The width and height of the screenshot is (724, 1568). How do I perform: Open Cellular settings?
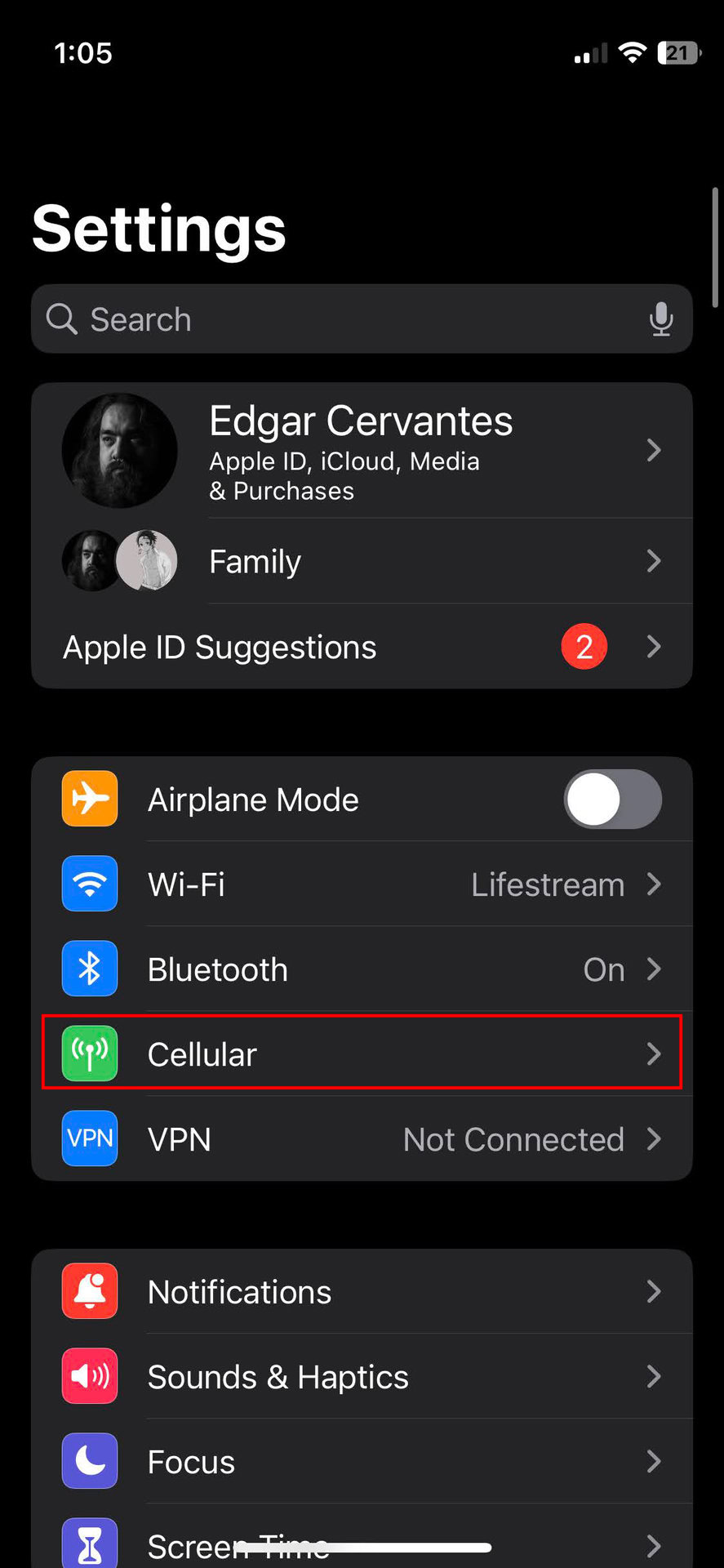(362, 1053)
